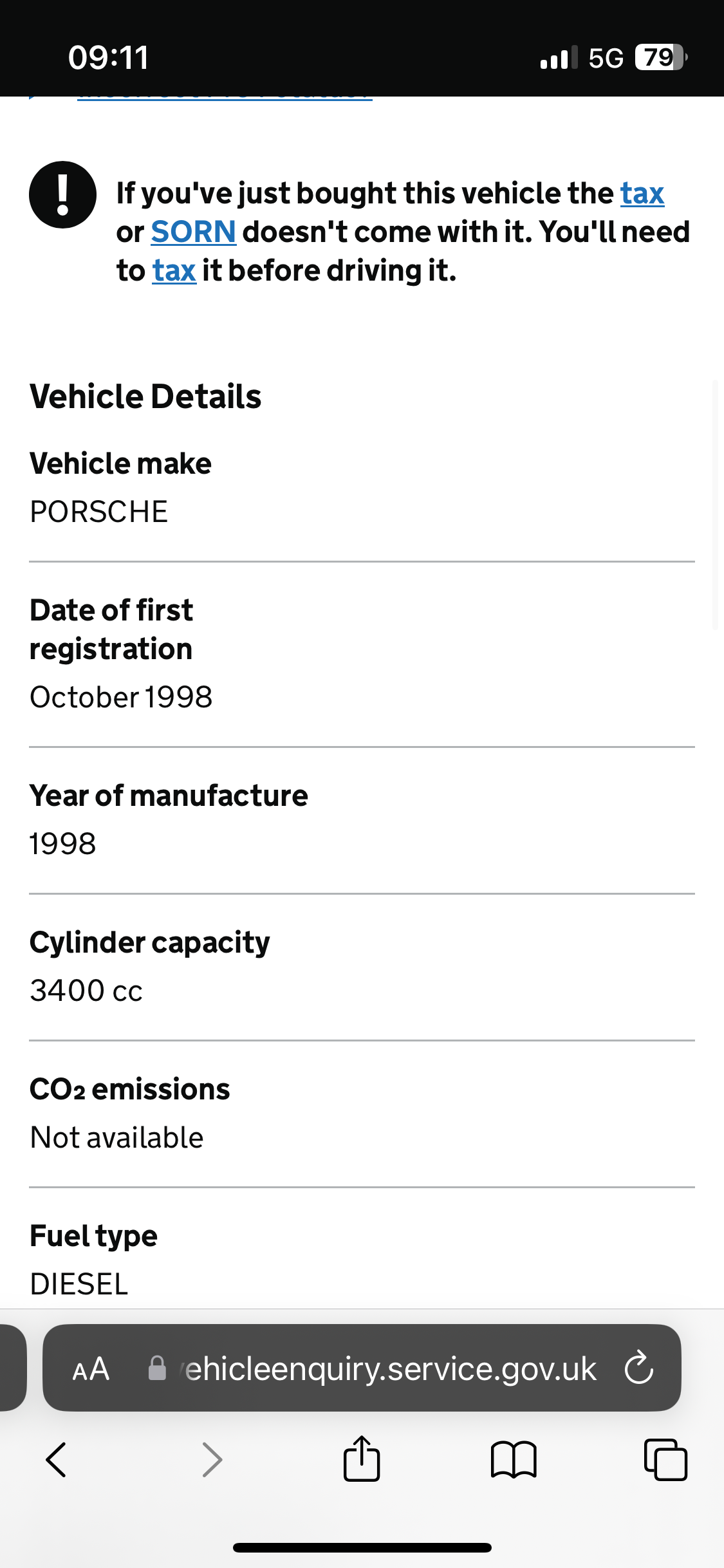Open the SORN link in the warning
Screen dimensions: 724x1568
tap(193, 232)
